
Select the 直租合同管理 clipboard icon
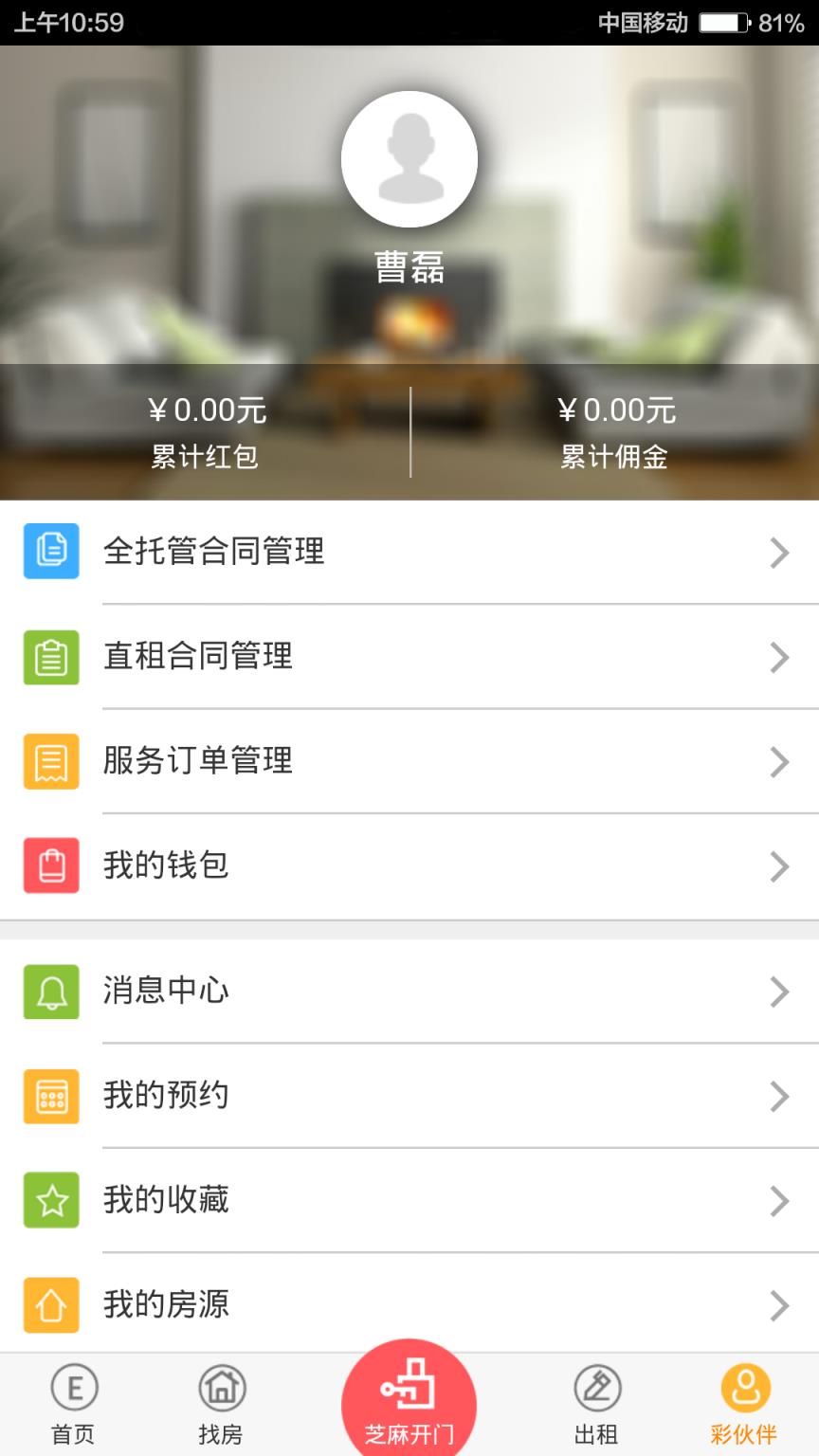click(x=50, y=657)
